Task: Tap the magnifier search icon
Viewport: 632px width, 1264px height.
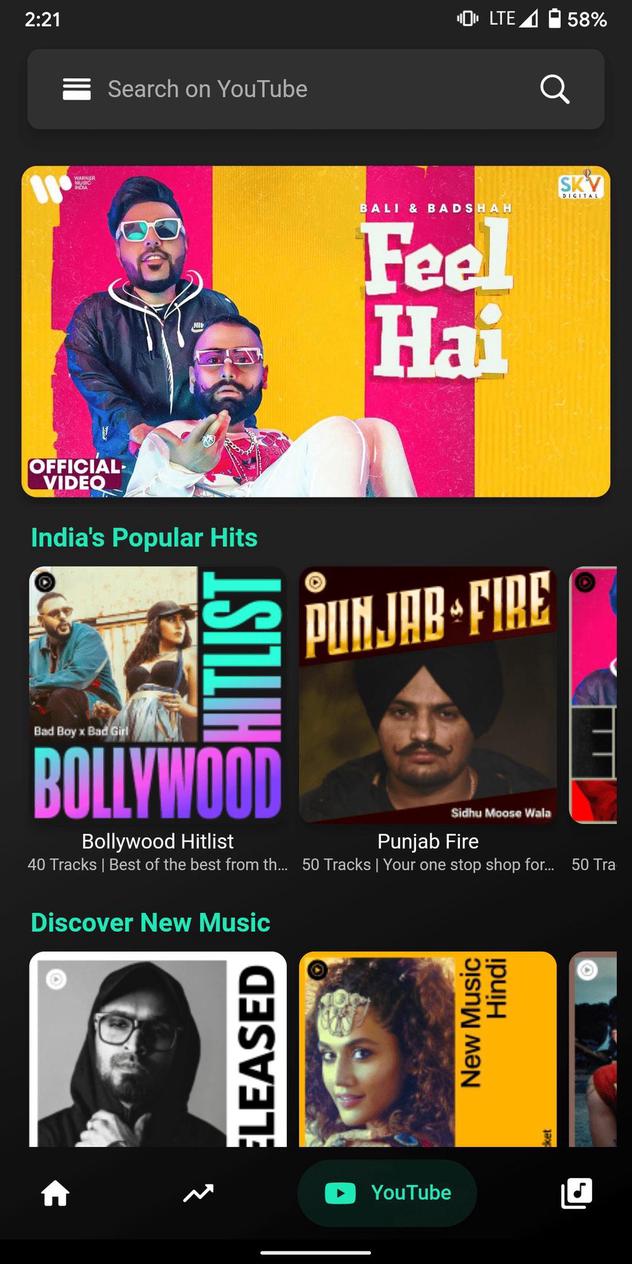Action: click(x=555, y=89)
